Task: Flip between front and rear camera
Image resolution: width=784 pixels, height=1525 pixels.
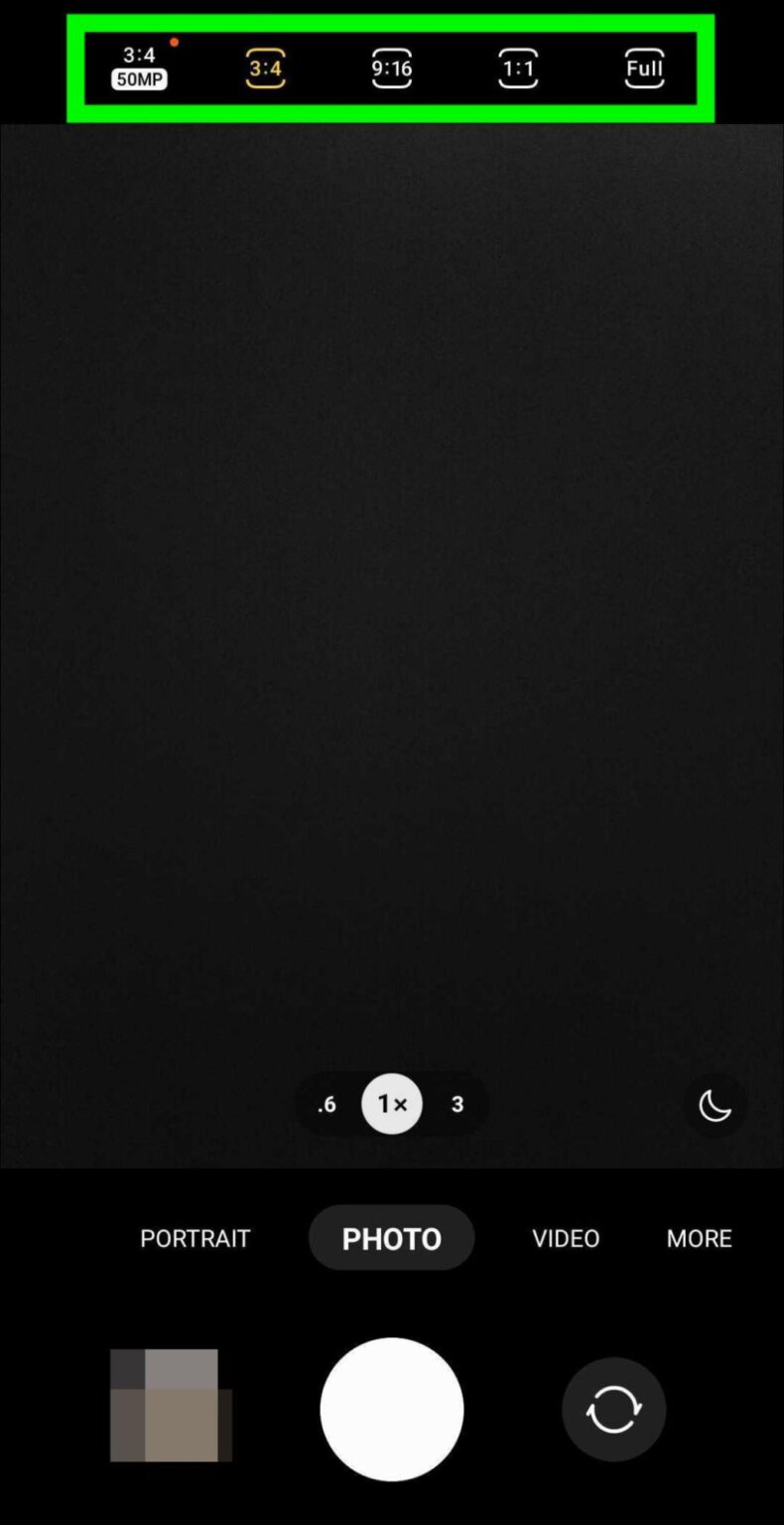Action: [613, 1409]
